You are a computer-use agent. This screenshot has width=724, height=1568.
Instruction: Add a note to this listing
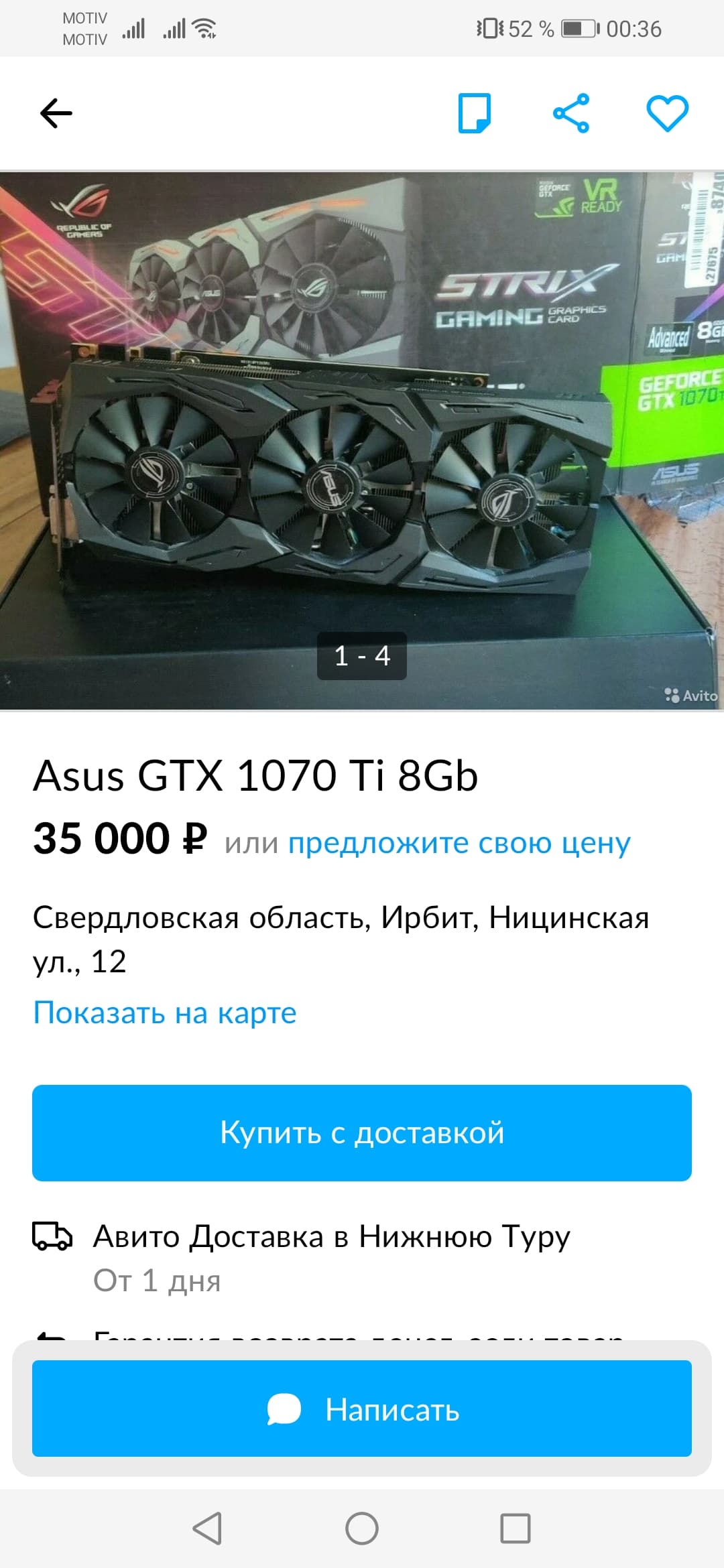475,113
